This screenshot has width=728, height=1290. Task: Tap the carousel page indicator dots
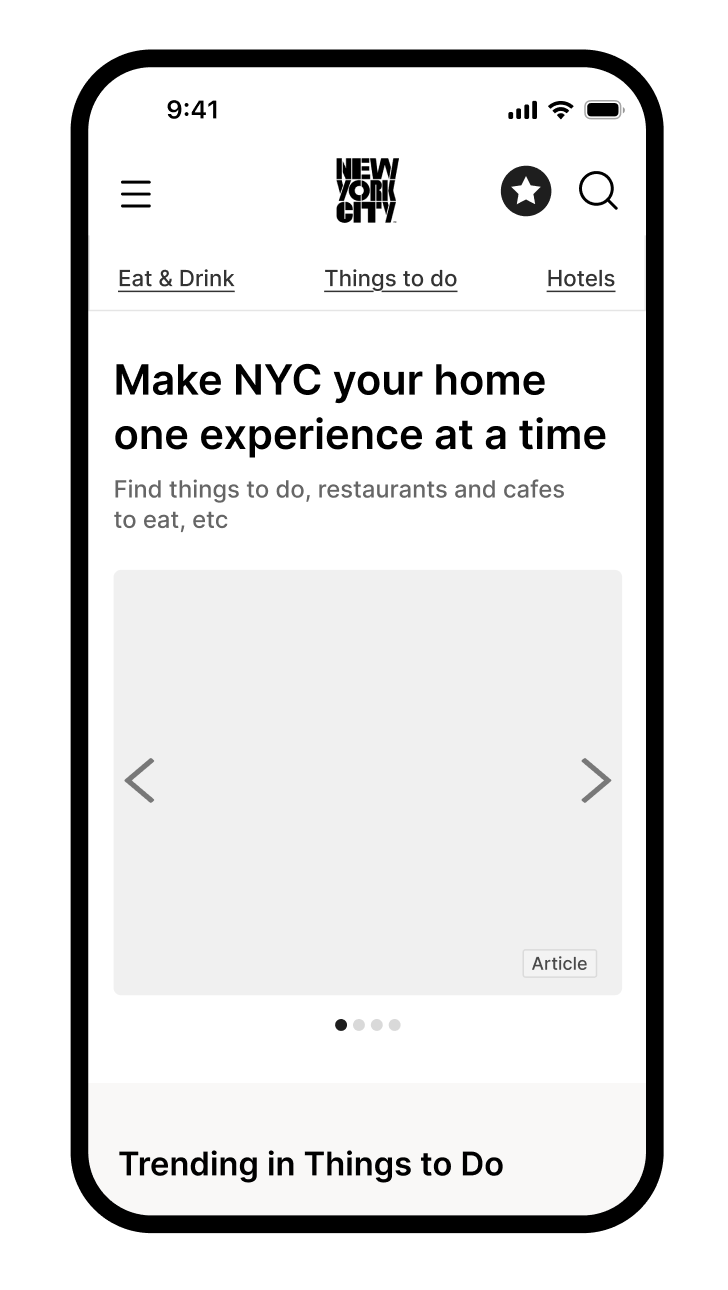pos(367,1025)
